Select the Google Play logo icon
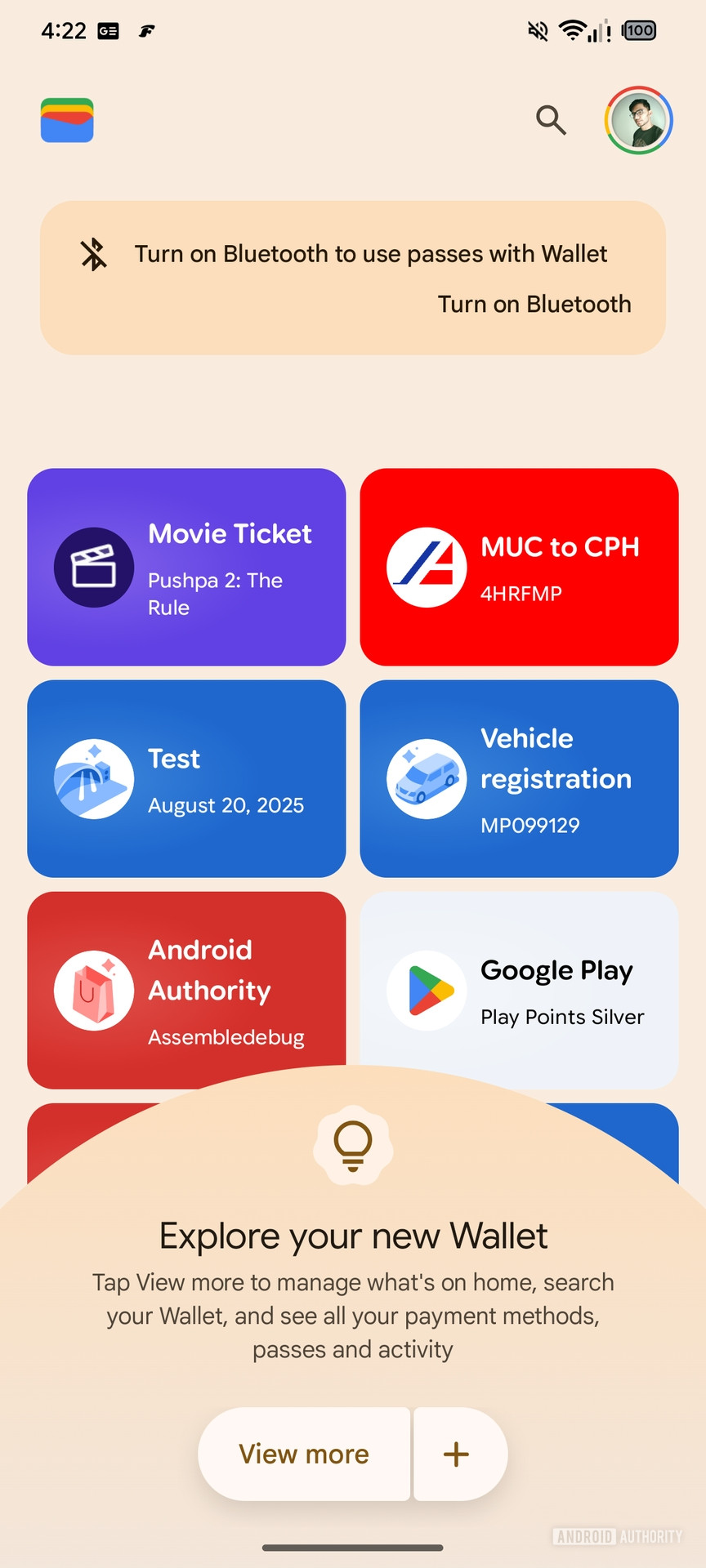The width and height of the screenshot is (706, 1568). pos(426,990)
